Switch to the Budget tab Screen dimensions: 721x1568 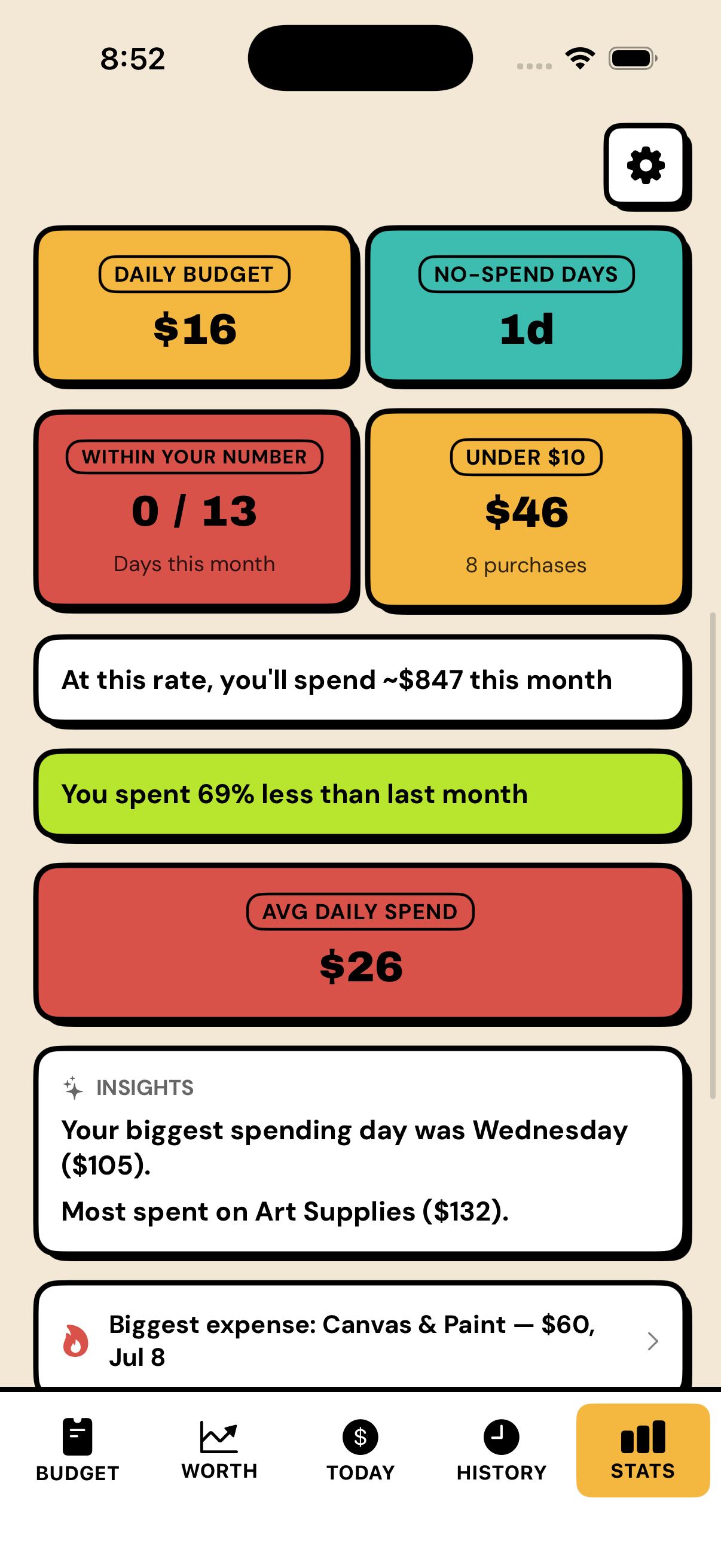[x=77, y=1450]
